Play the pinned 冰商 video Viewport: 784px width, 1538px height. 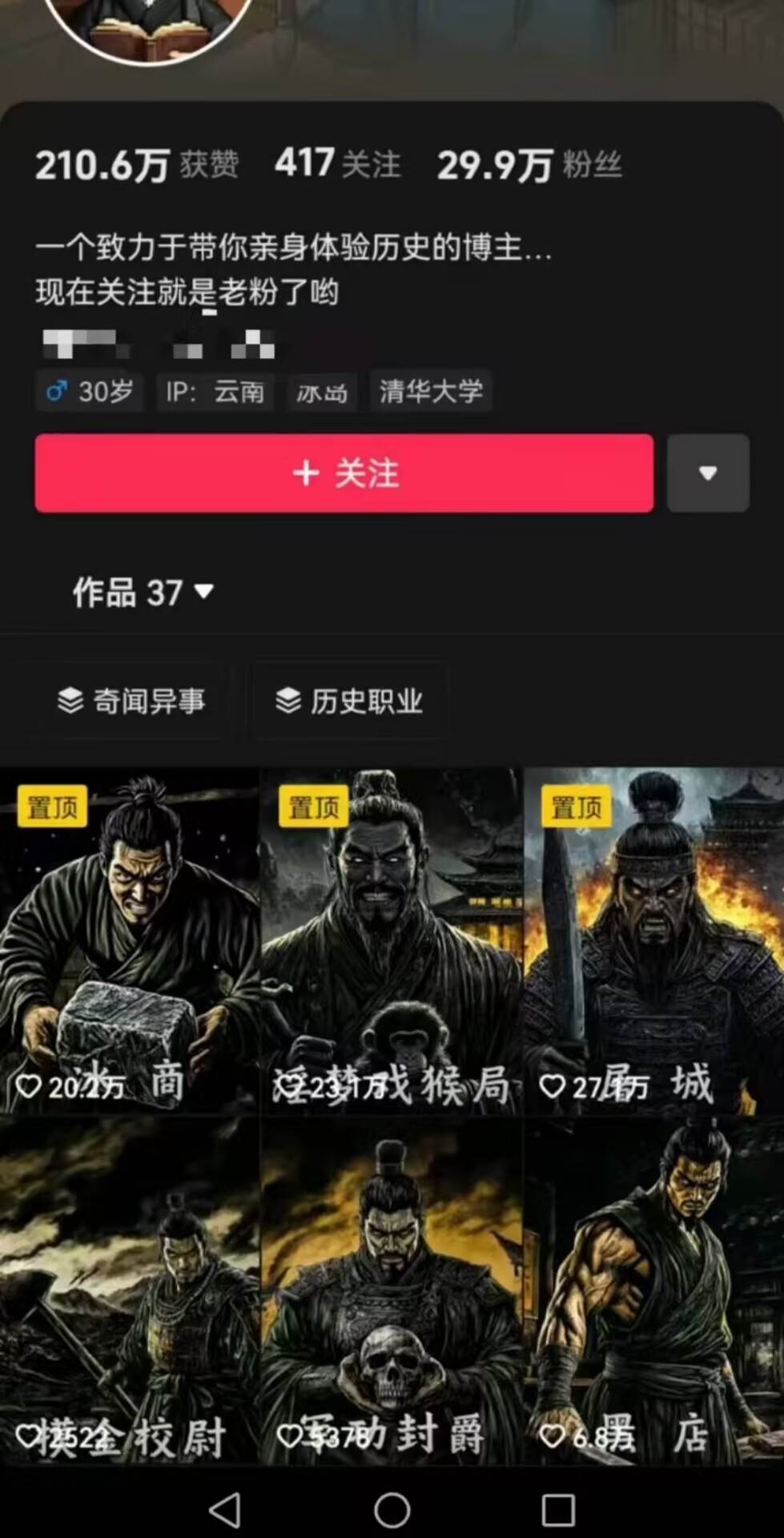pos(130,941)
